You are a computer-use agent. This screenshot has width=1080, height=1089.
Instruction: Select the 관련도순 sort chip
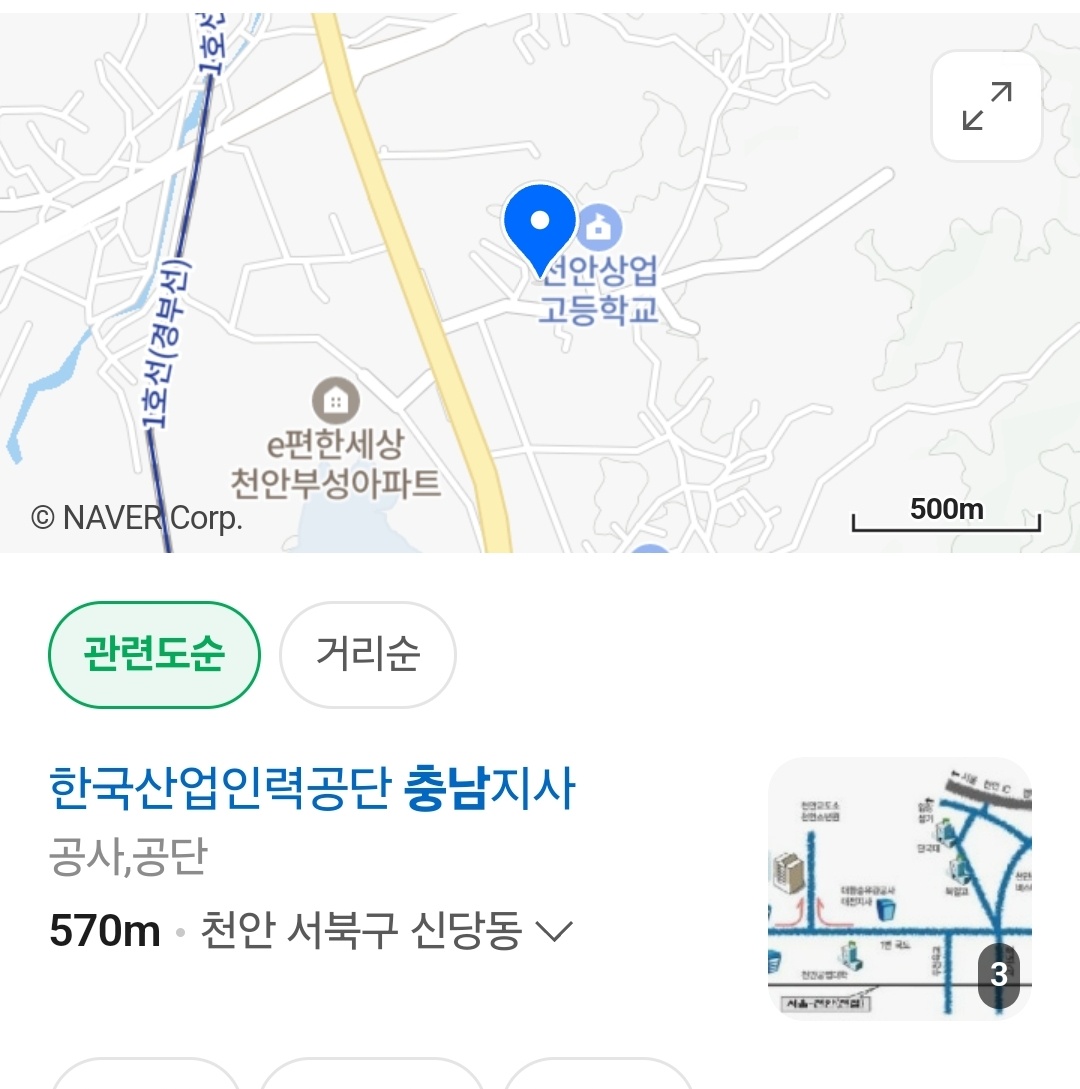click(154, 654)
